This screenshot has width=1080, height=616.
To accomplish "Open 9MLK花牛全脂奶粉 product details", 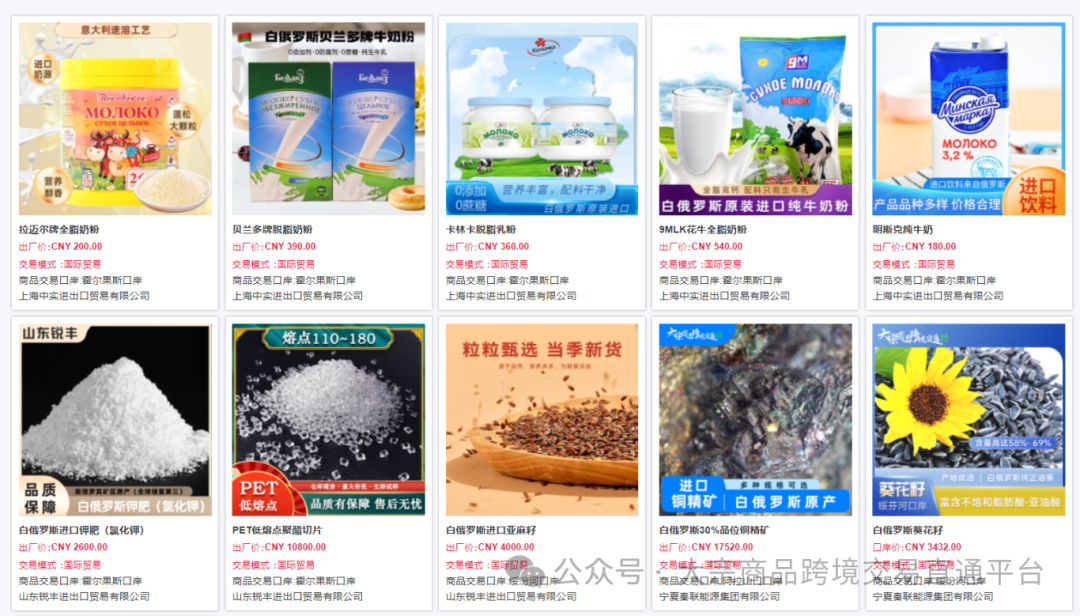I will (755, 120).
